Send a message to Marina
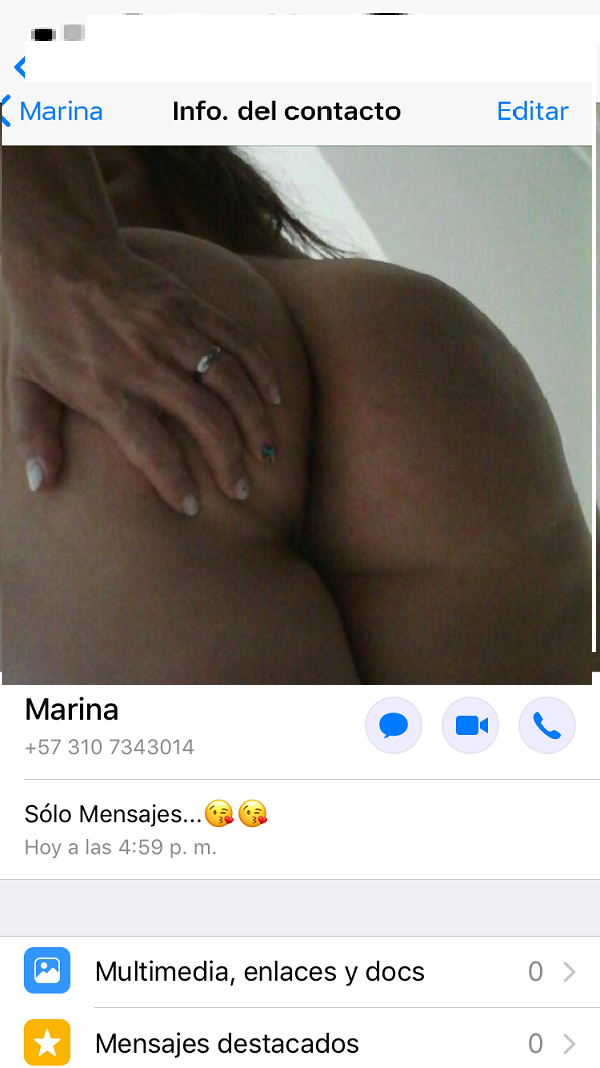This screenshot has height=1068, width=600. tap(394, 725)
